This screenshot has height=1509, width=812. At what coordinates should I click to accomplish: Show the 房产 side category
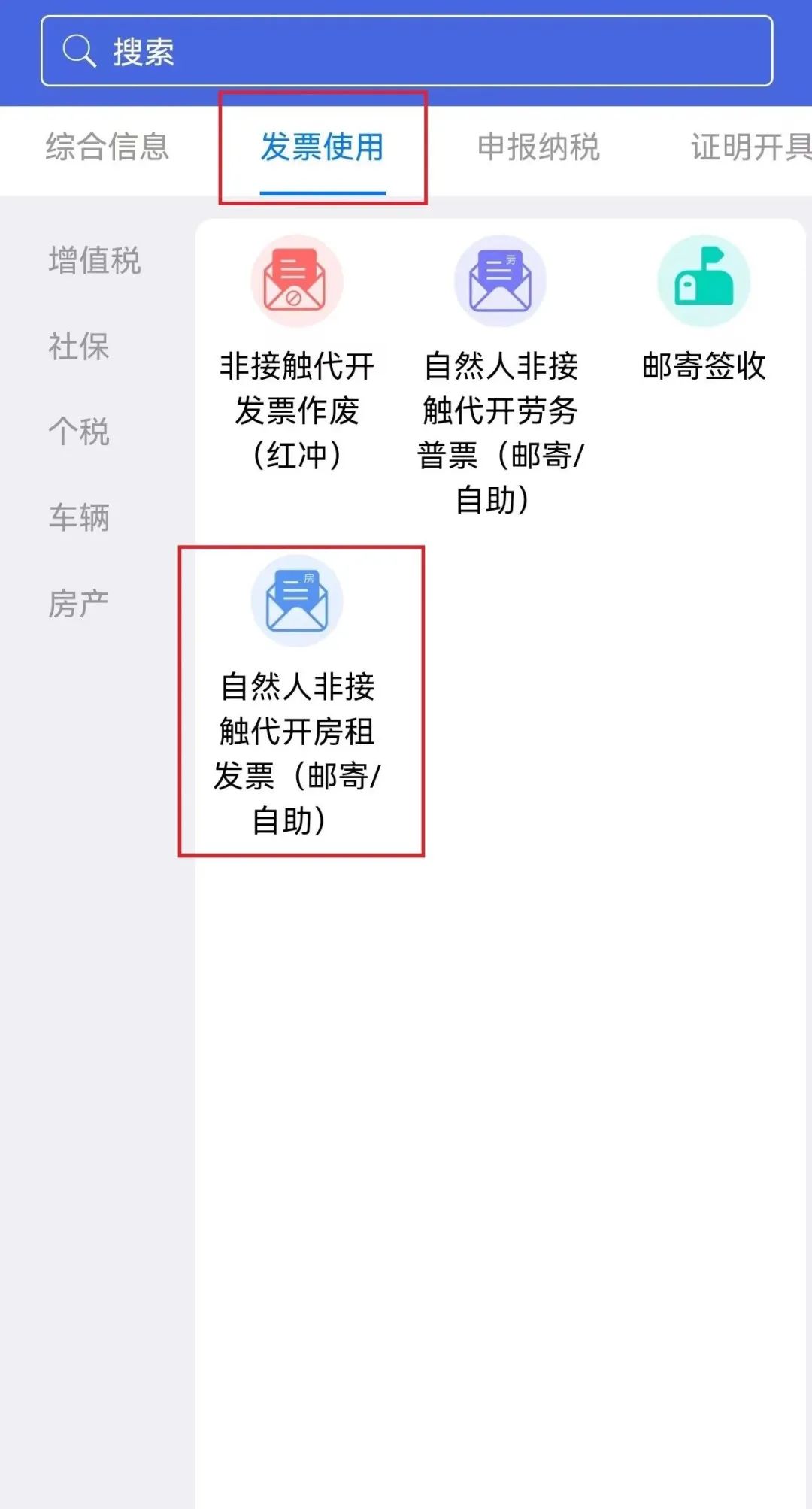pos(79,604)
